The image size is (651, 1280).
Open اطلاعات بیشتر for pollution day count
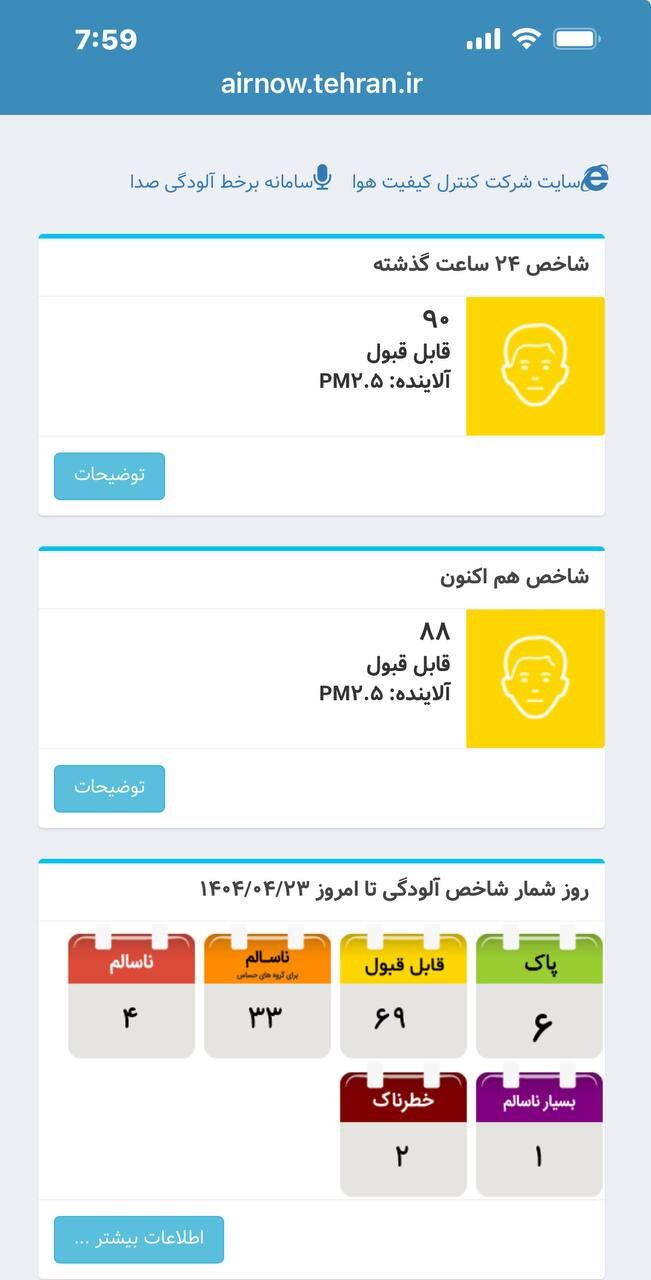[x=138, y=1238]
